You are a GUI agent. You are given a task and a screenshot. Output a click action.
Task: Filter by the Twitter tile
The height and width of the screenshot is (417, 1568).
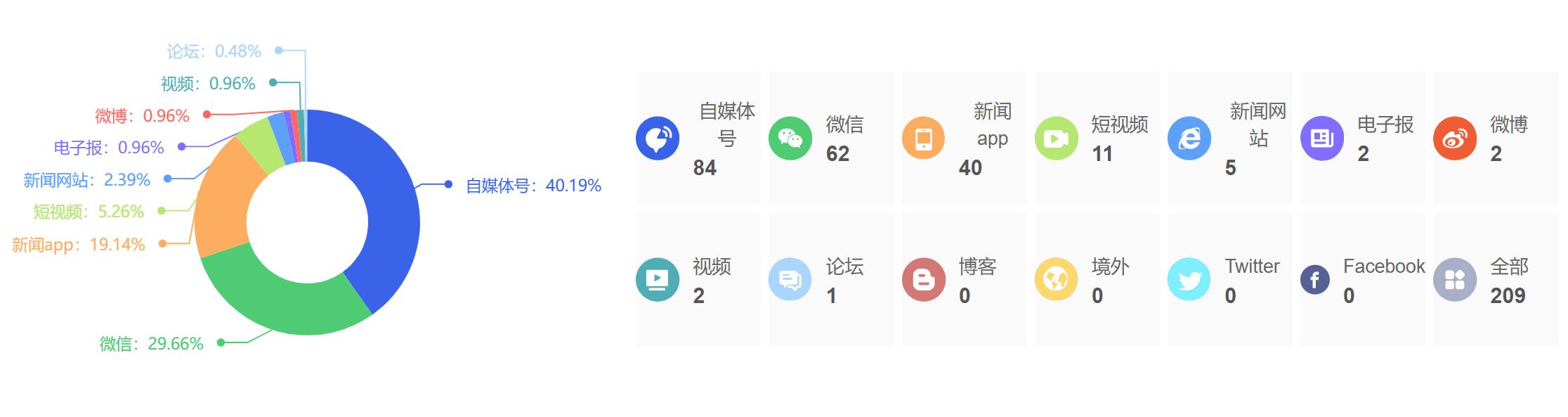(1229, 280)
